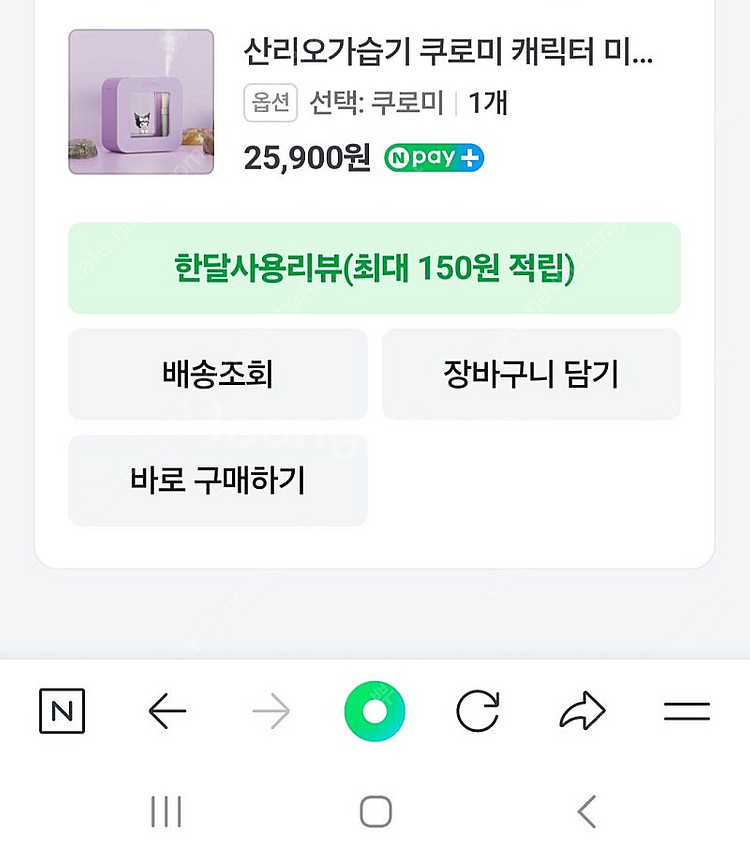Reload the page with the refresh icon

pyautogui.click(x=480, y=711)
